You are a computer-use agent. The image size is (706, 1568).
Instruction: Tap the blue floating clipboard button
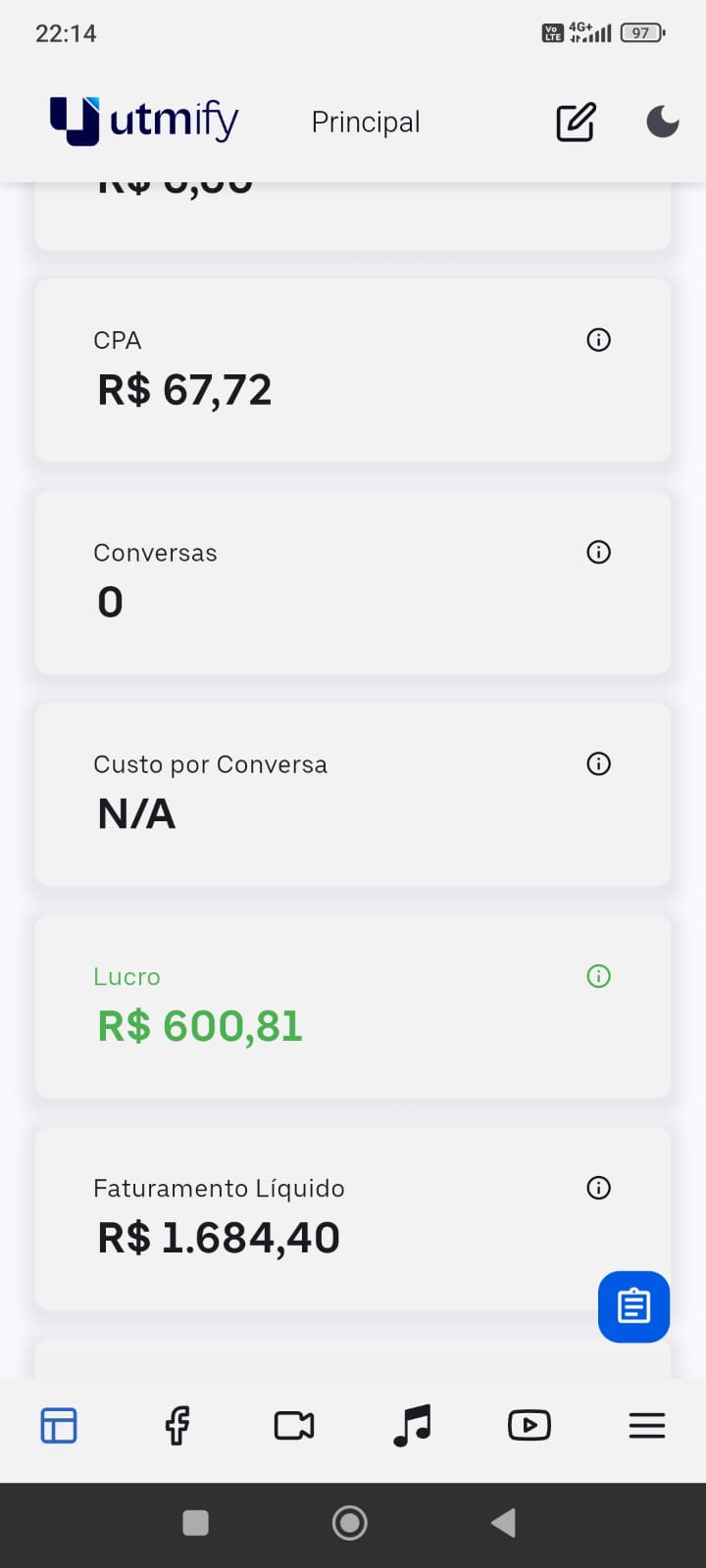coord(632,1306)
